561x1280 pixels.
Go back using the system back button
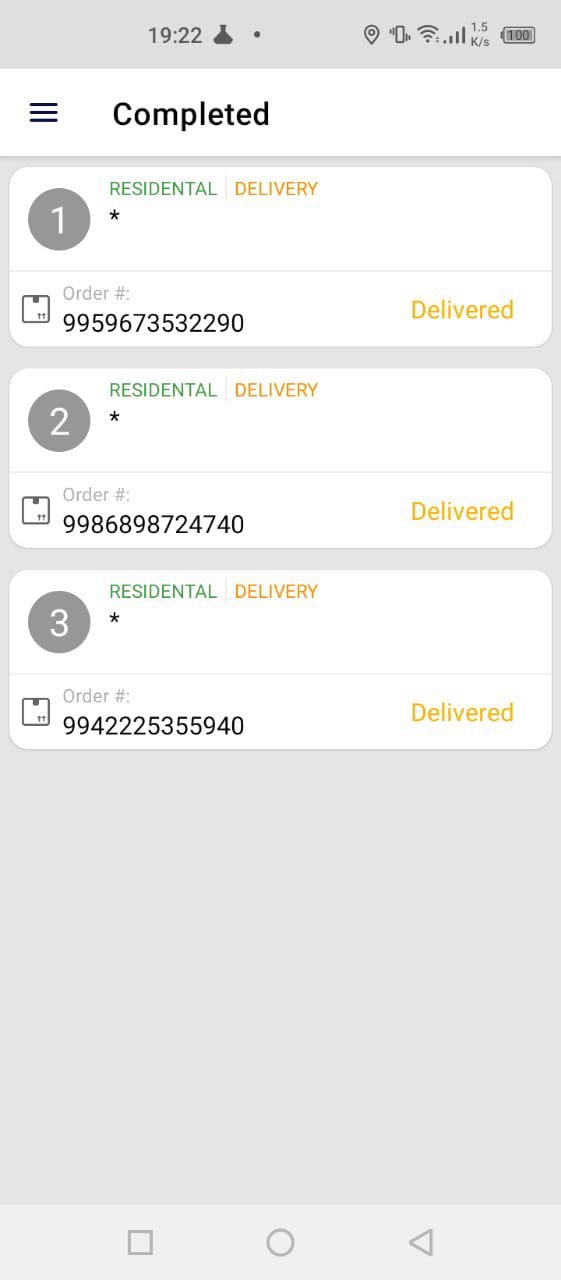[421, 1242]
